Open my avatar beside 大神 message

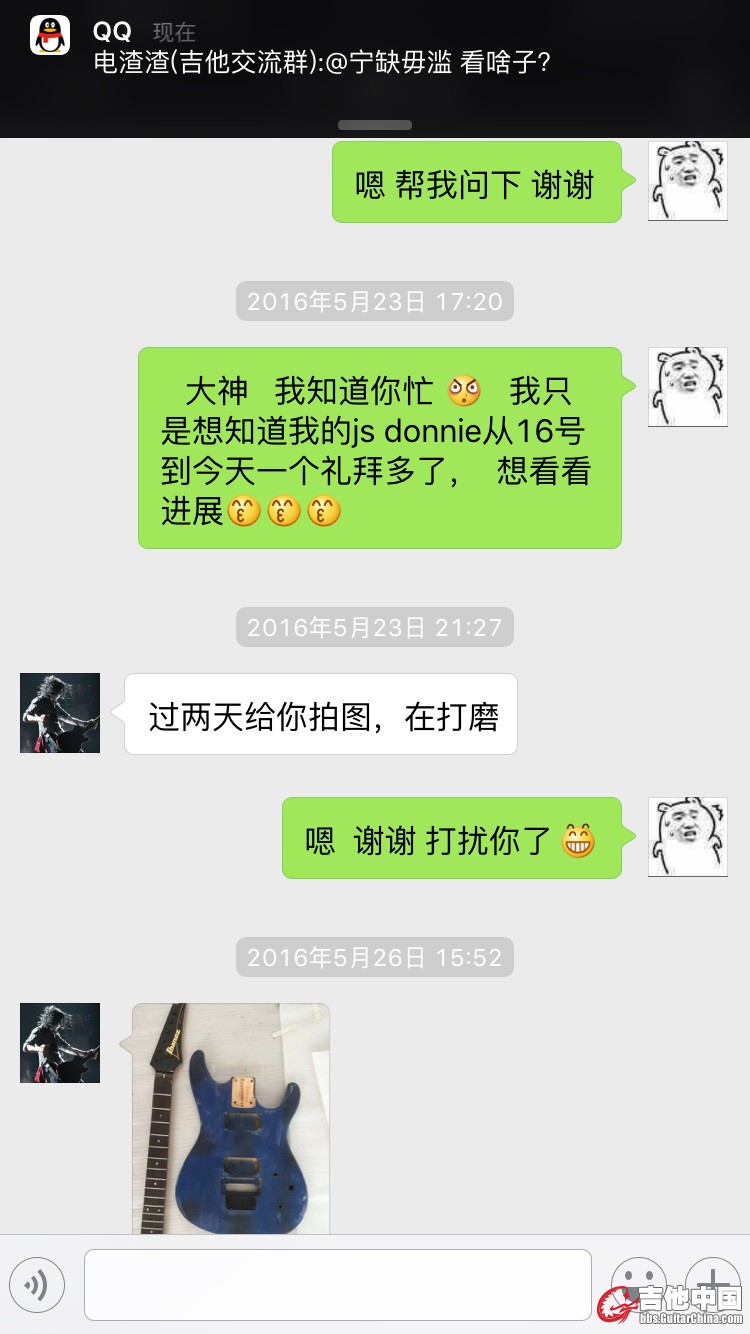pyautogui.click(x=688, y=387)
